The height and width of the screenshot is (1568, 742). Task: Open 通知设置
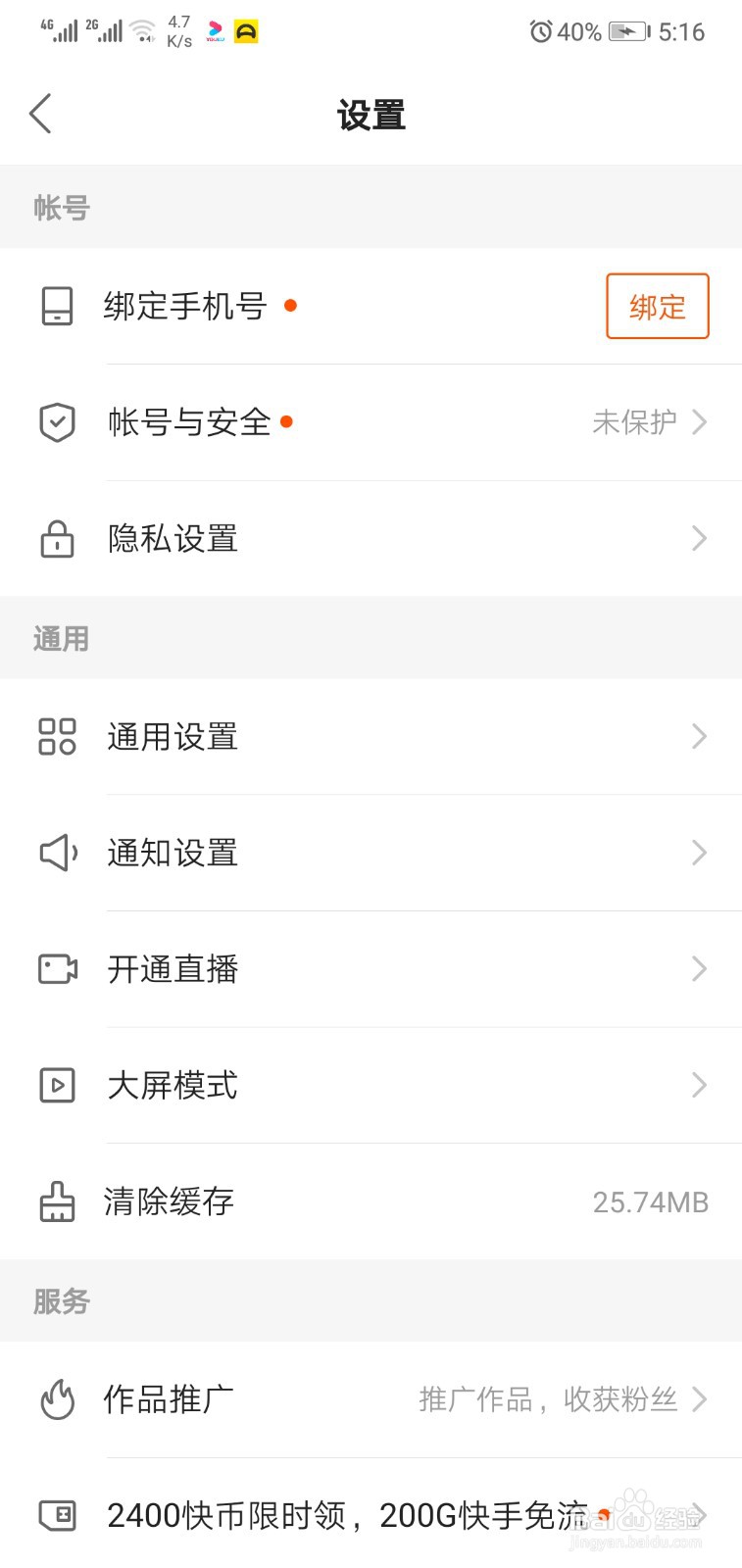pos(371,853)
